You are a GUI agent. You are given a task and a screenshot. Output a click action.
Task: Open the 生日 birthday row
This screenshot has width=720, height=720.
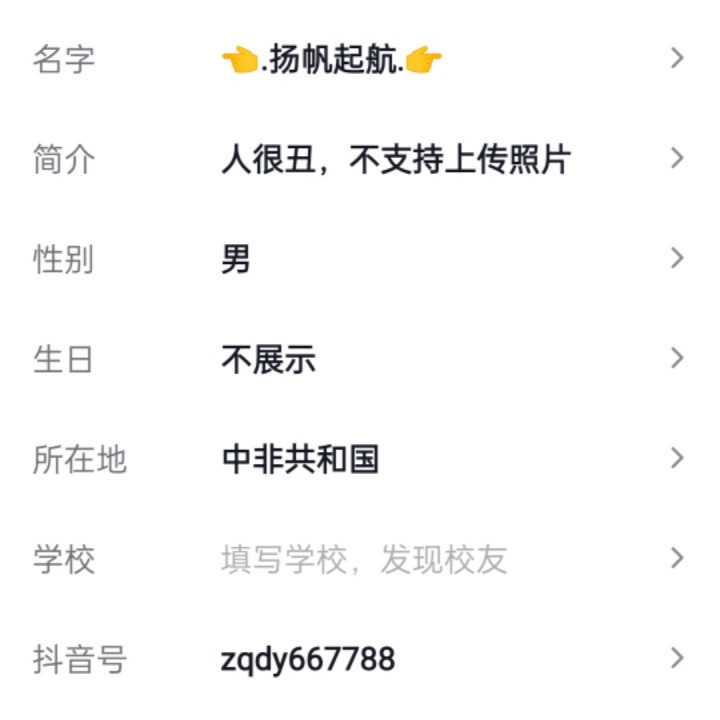[360, 359]
